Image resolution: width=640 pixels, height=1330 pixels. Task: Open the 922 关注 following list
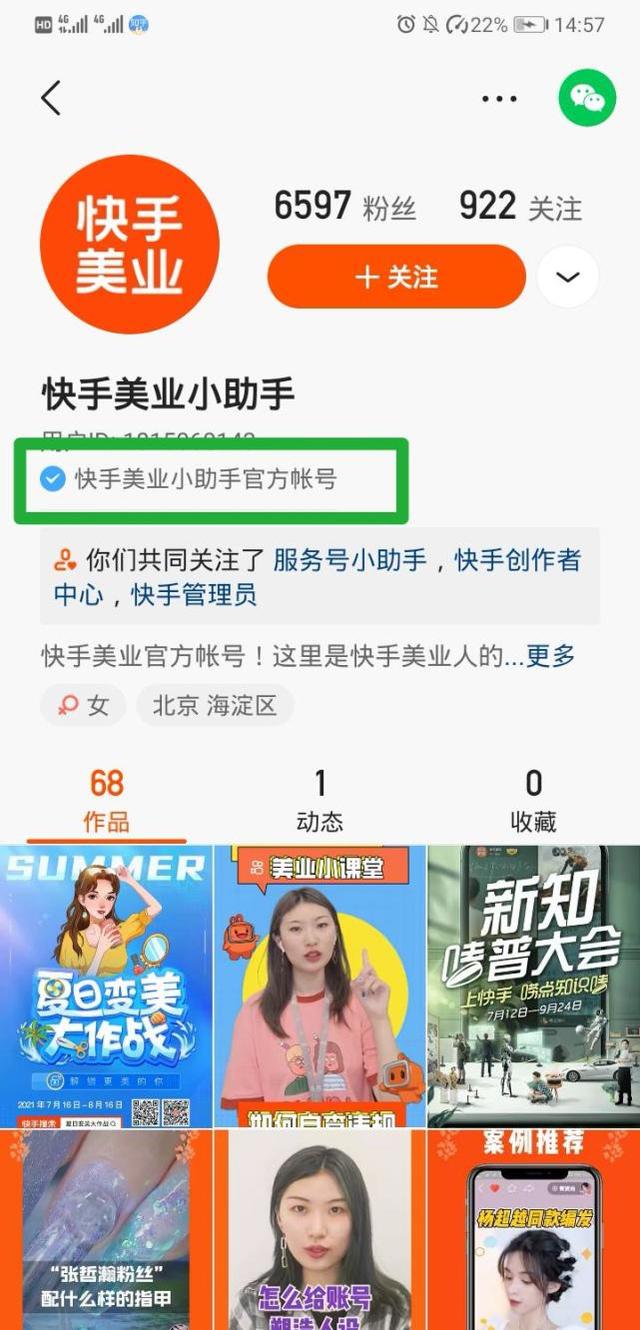tap(519, 207)
